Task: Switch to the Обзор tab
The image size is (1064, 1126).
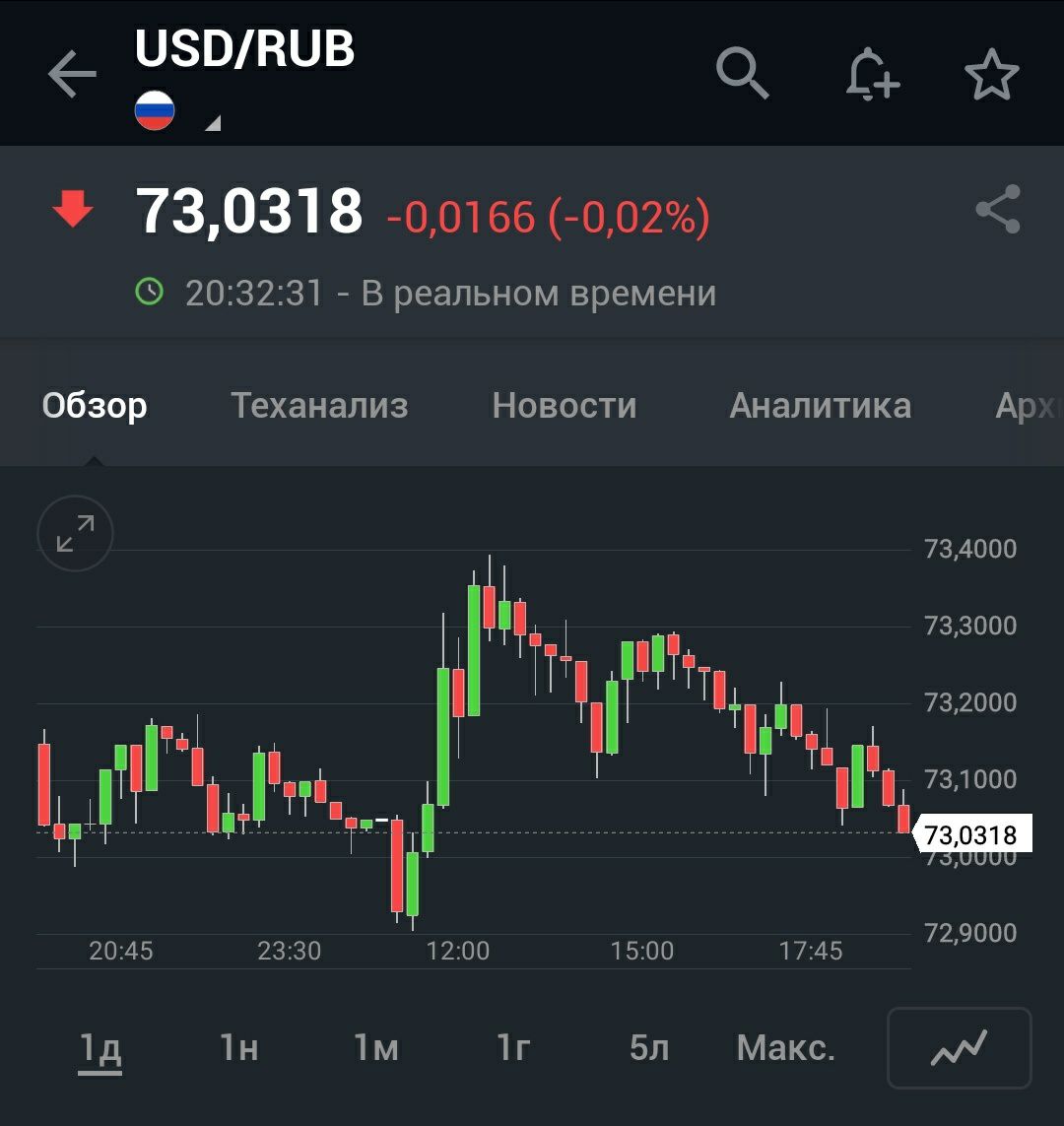Action: [95, 405]
